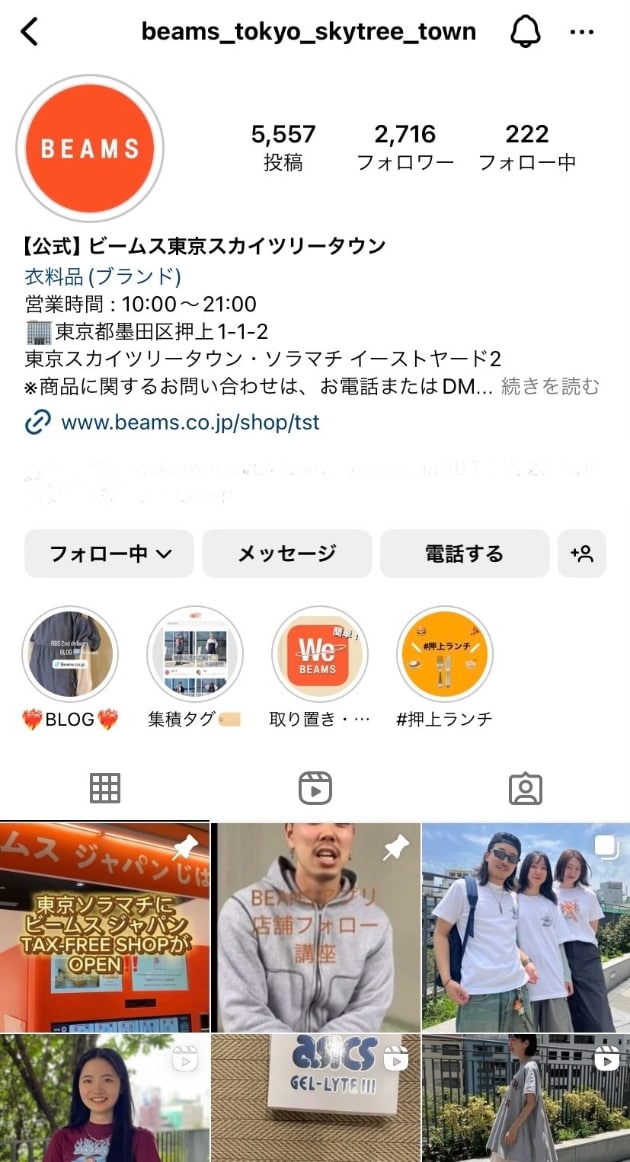
Task: Tap the メッセージ button
Action: 287,554
